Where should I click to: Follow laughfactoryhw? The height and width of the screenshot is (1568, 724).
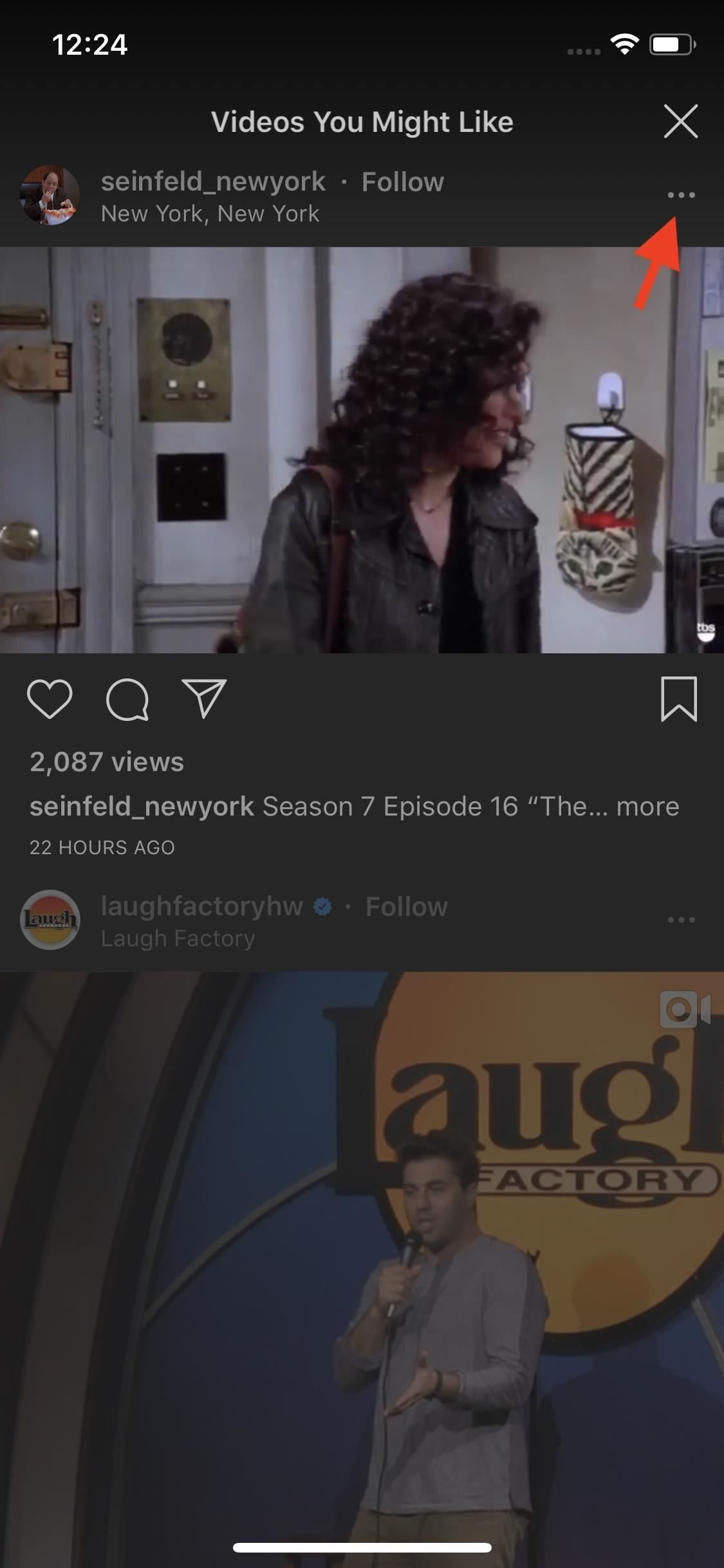click(406, 907)
